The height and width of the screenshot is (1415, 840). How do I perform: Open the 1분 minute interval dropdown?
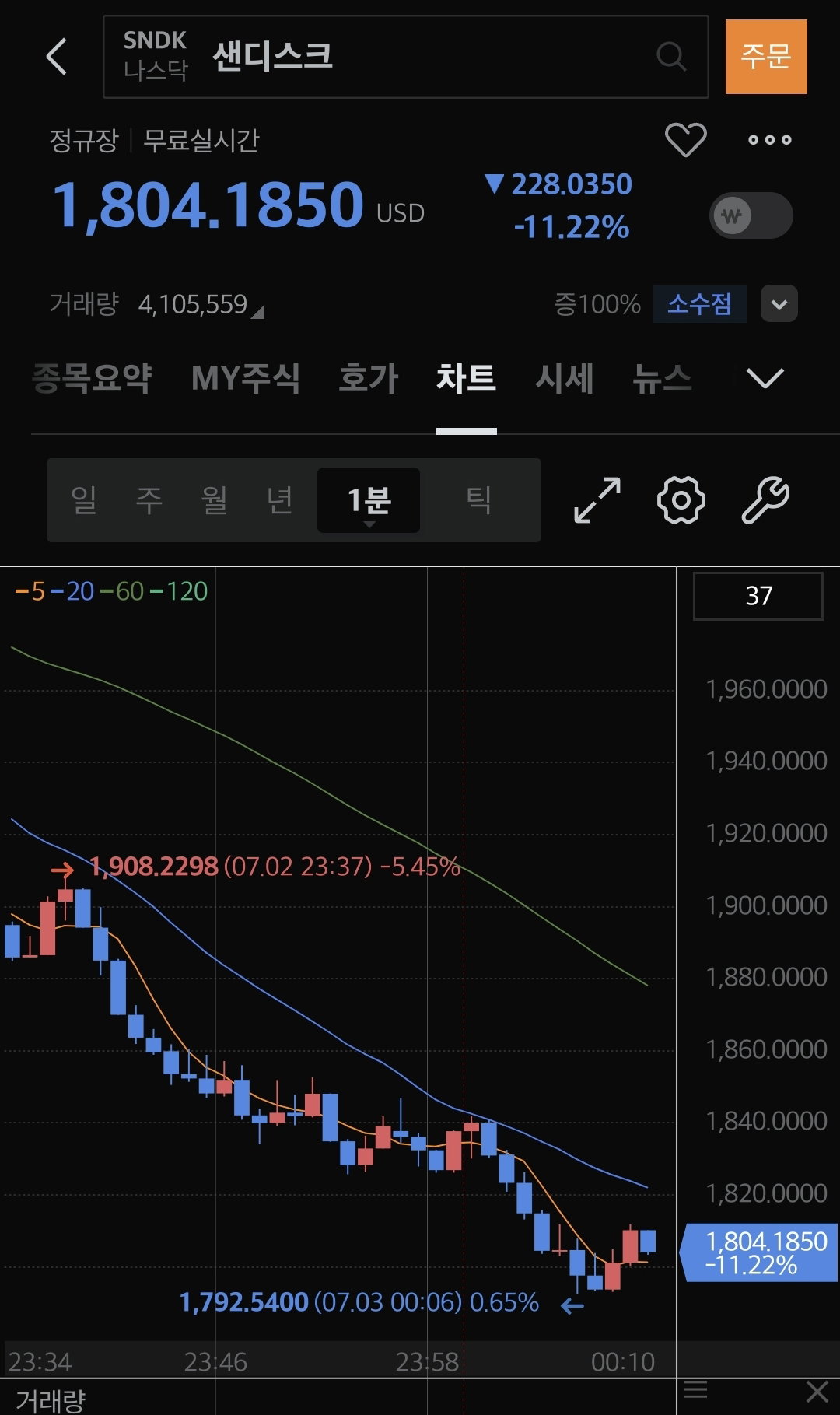click(369, 500)
